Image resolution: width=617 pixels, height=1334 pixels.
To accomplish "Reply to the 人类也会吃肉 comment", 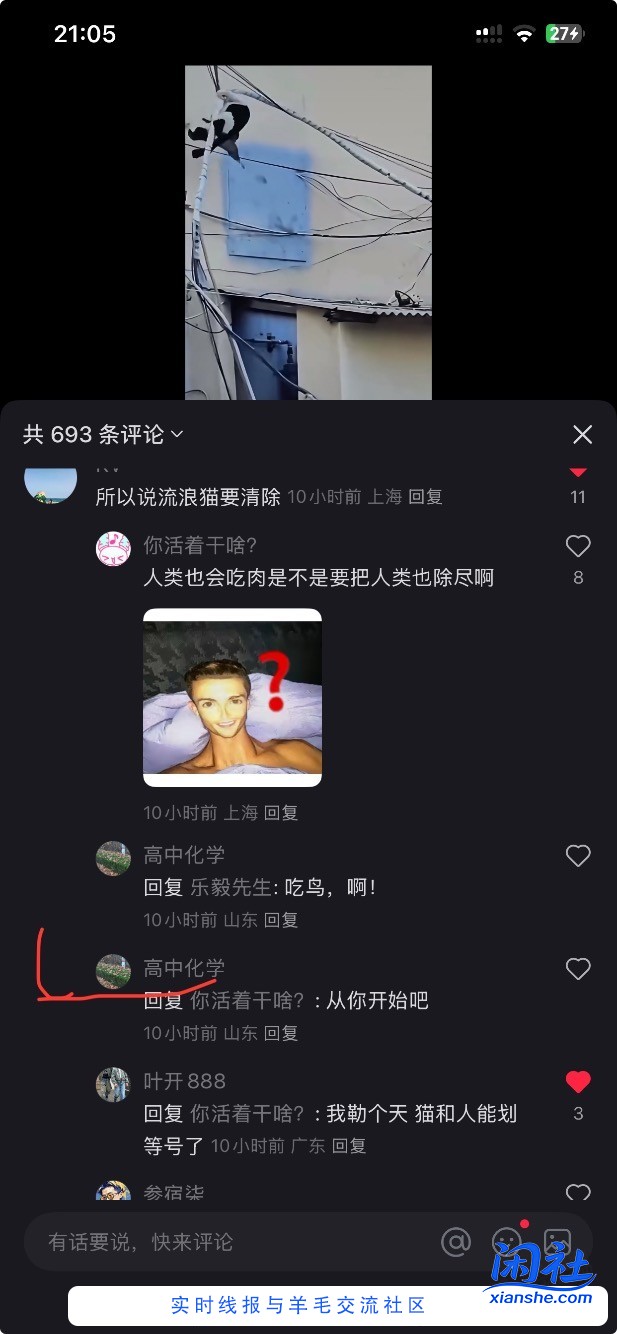I will click(280, 813).
